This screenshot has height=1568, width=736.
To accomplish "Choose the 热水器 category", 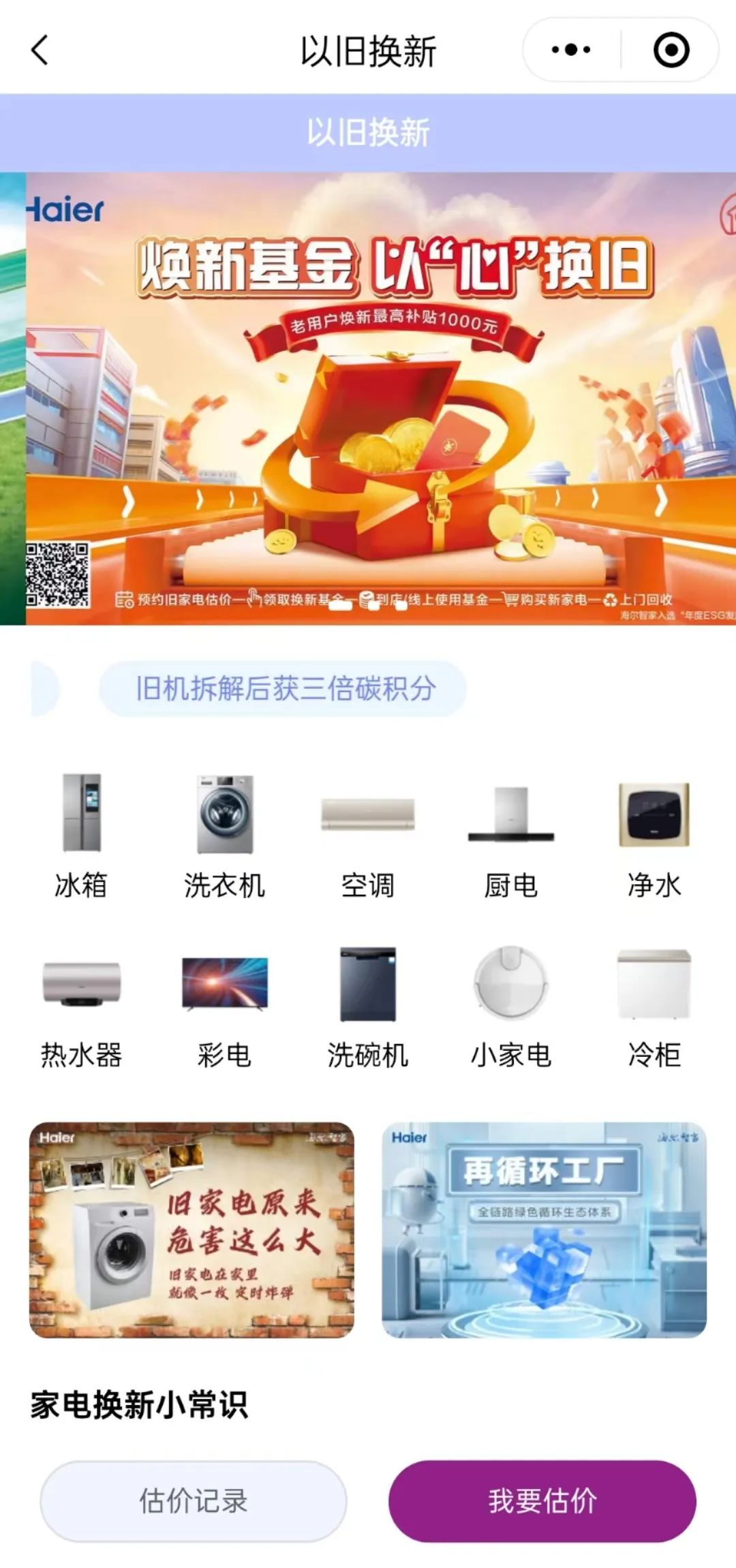I will point(81,1006).
